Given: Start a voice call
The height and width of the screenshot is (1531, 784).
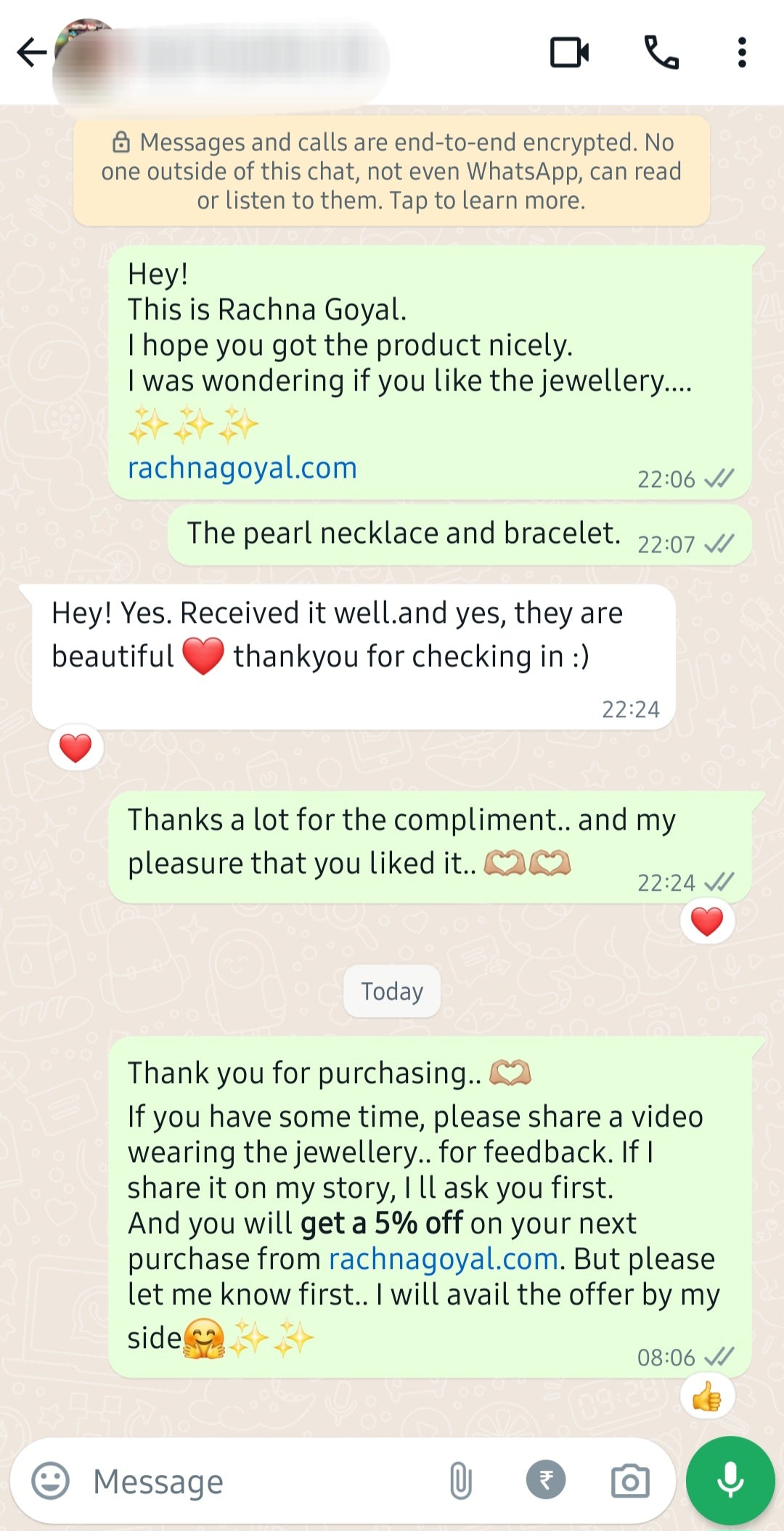Looking at the screenshot, I should pyautogui.click(x=661, y=52).
